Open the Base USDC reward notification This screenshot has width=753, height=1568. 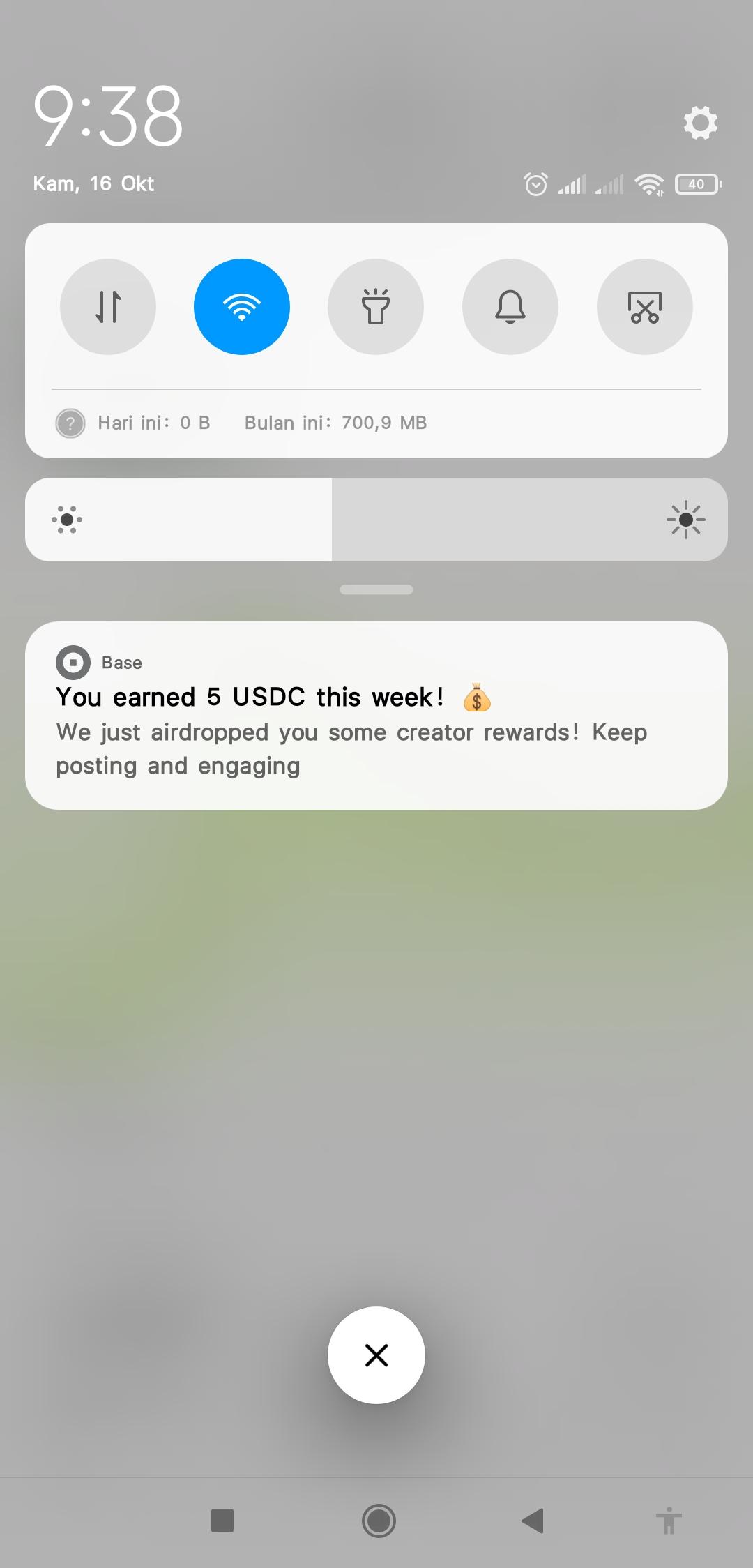376,715
